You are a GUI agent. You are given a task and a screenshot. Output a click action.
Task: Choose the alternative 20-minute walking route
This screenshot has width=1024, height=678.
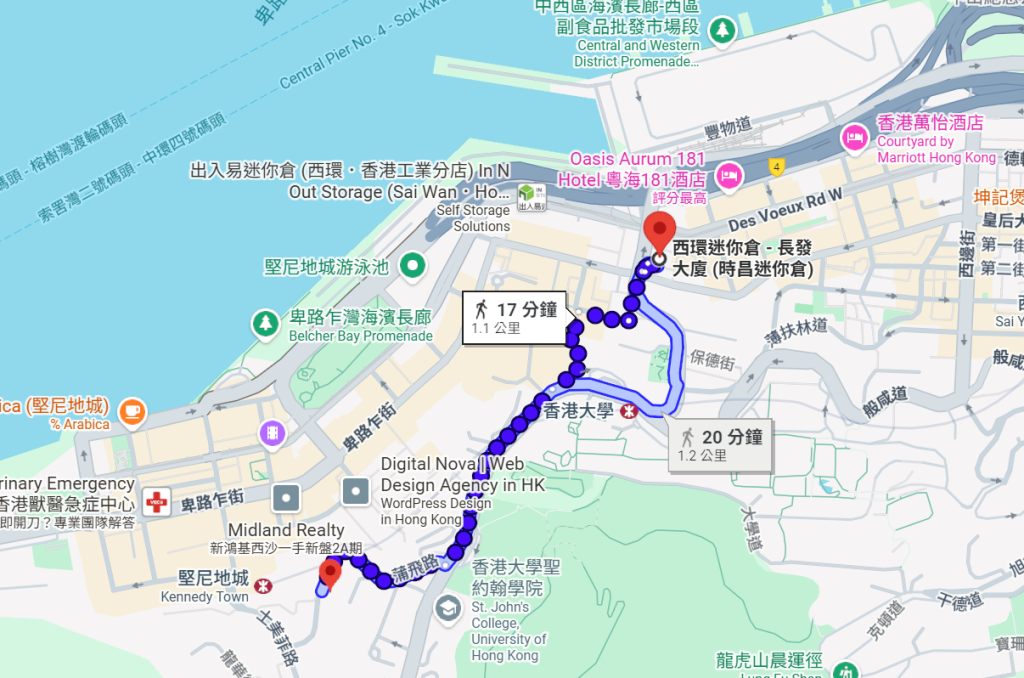coord(720,445)
